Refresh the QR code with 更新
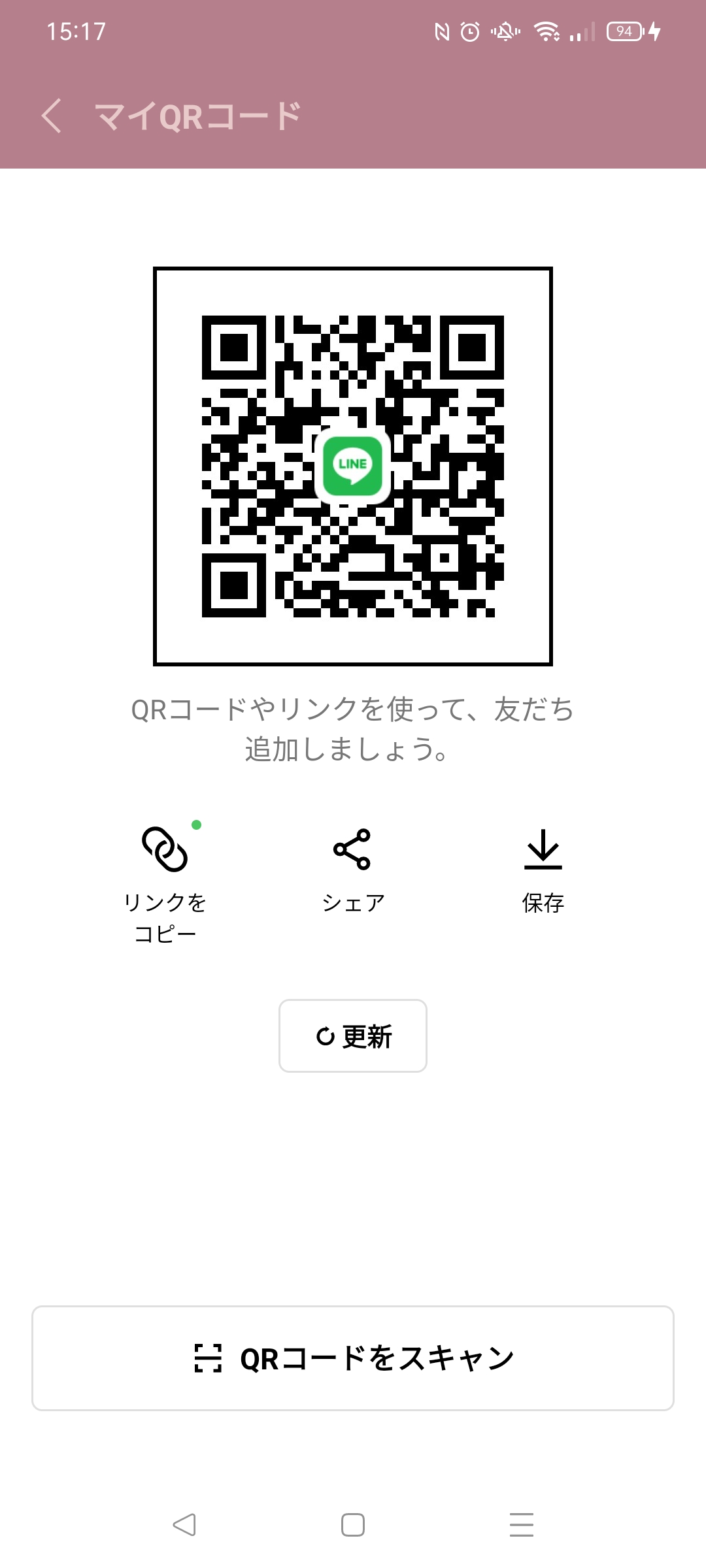This screenshot has width=706, height=1568. pos(353,1036)
